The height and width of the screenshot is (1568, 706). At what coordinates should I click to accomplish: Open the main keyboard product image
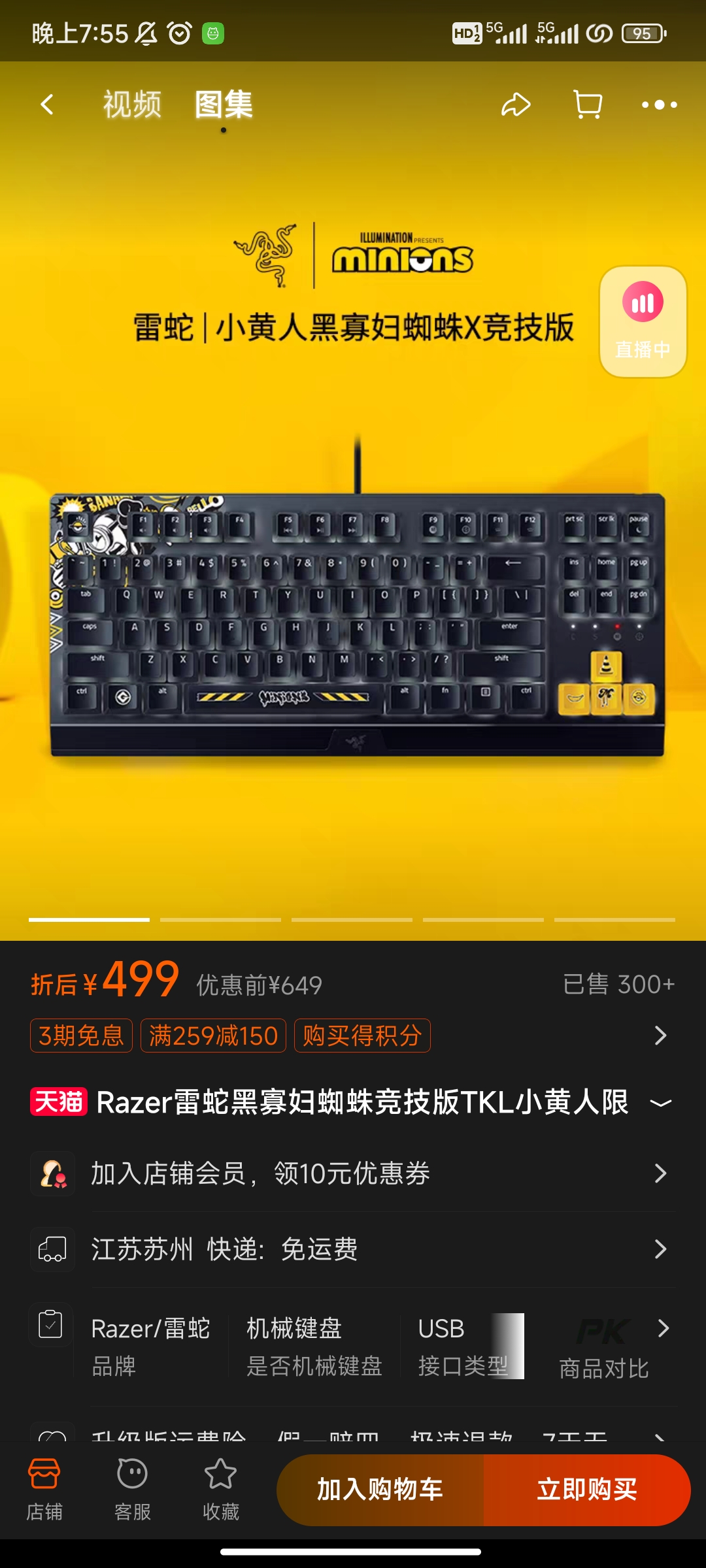356,624
